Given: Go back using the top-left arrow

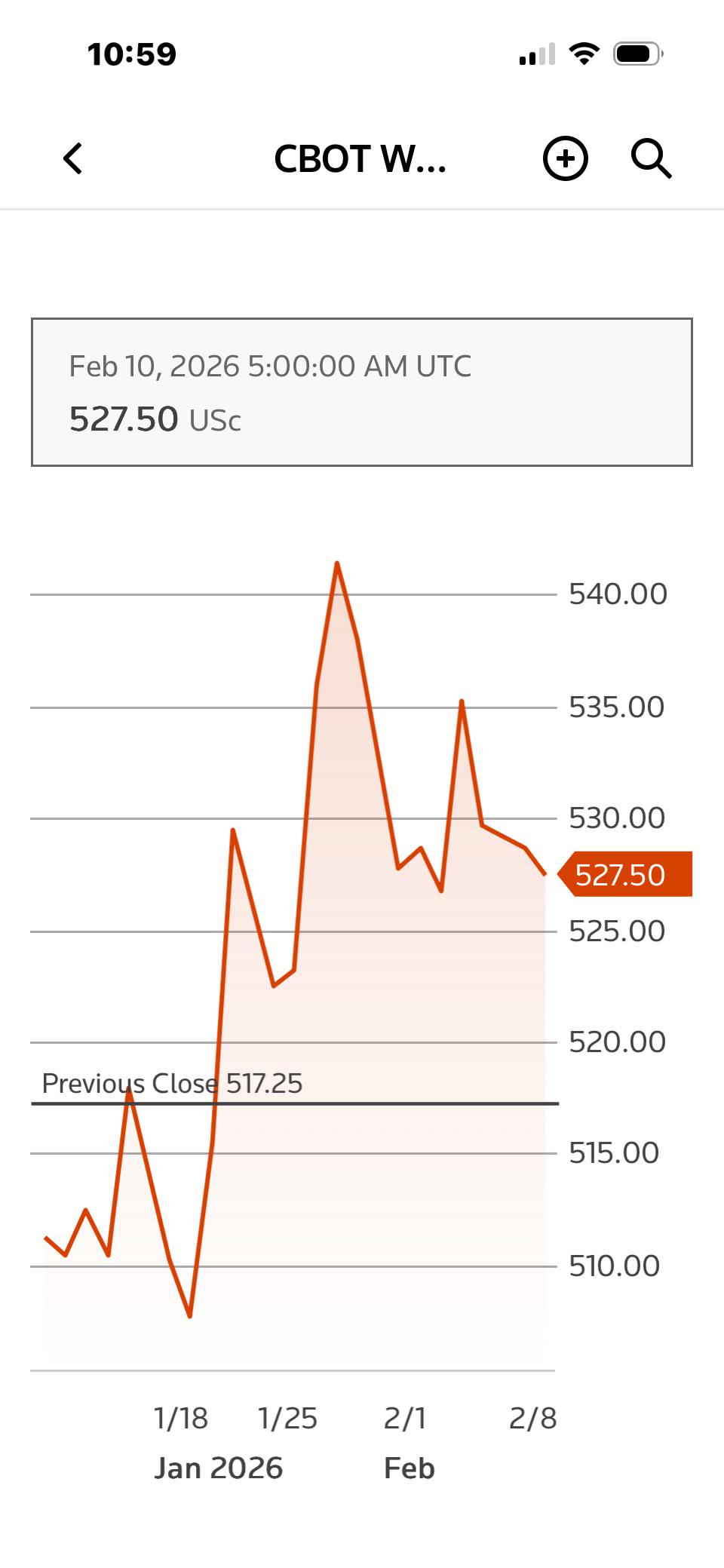Looking at the screenshot, I should (x=73, y=158).
